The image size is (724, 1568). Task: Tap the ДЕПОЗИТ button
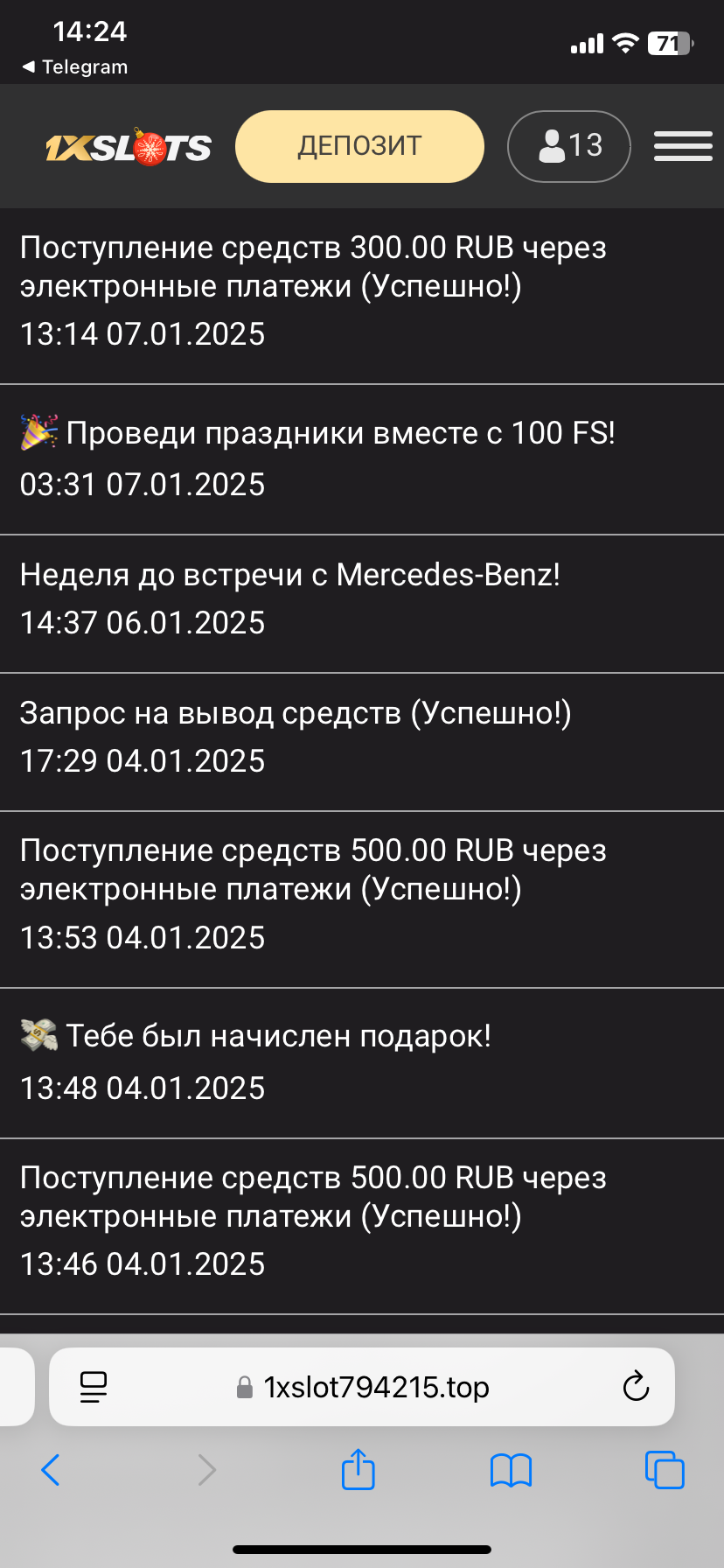(x=359, y=146)
